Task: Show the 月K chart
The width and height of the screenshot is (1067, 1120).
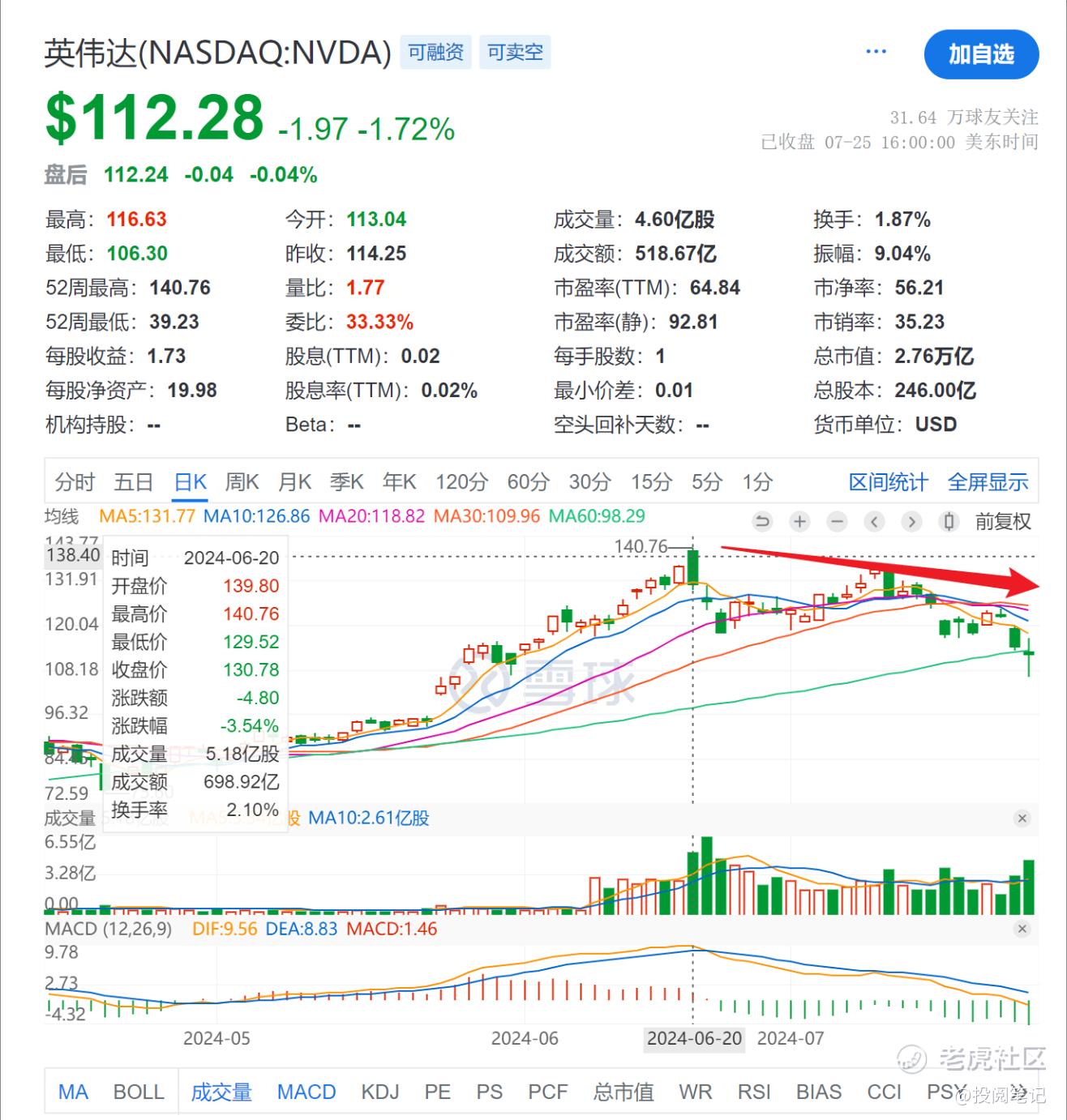Action: (x=294, y=482)
